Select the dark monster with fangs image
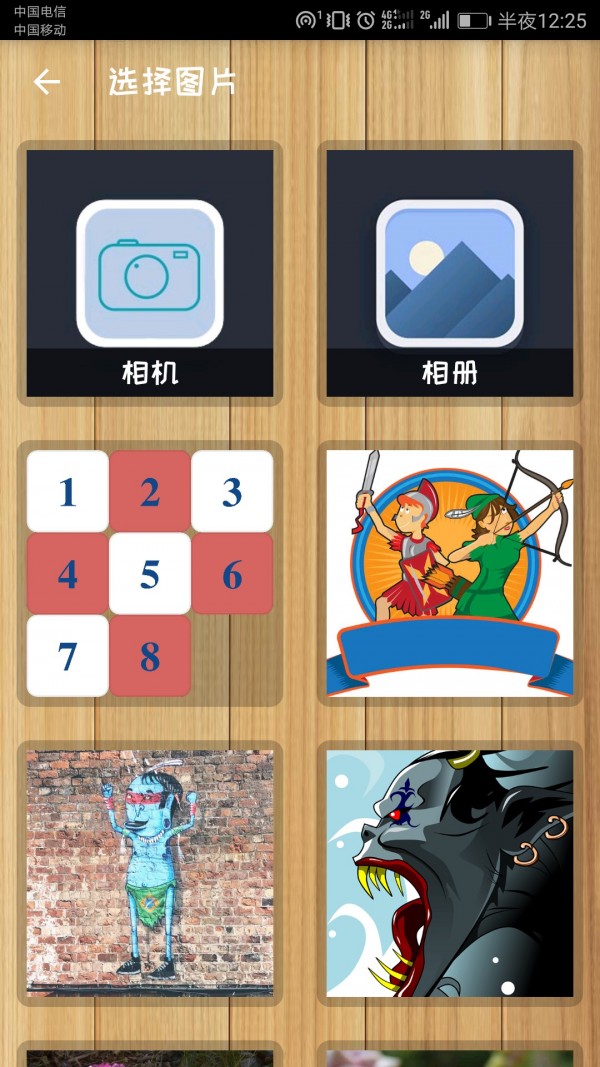Viewport: 600px width, 1067px height. tap(450, 873)
